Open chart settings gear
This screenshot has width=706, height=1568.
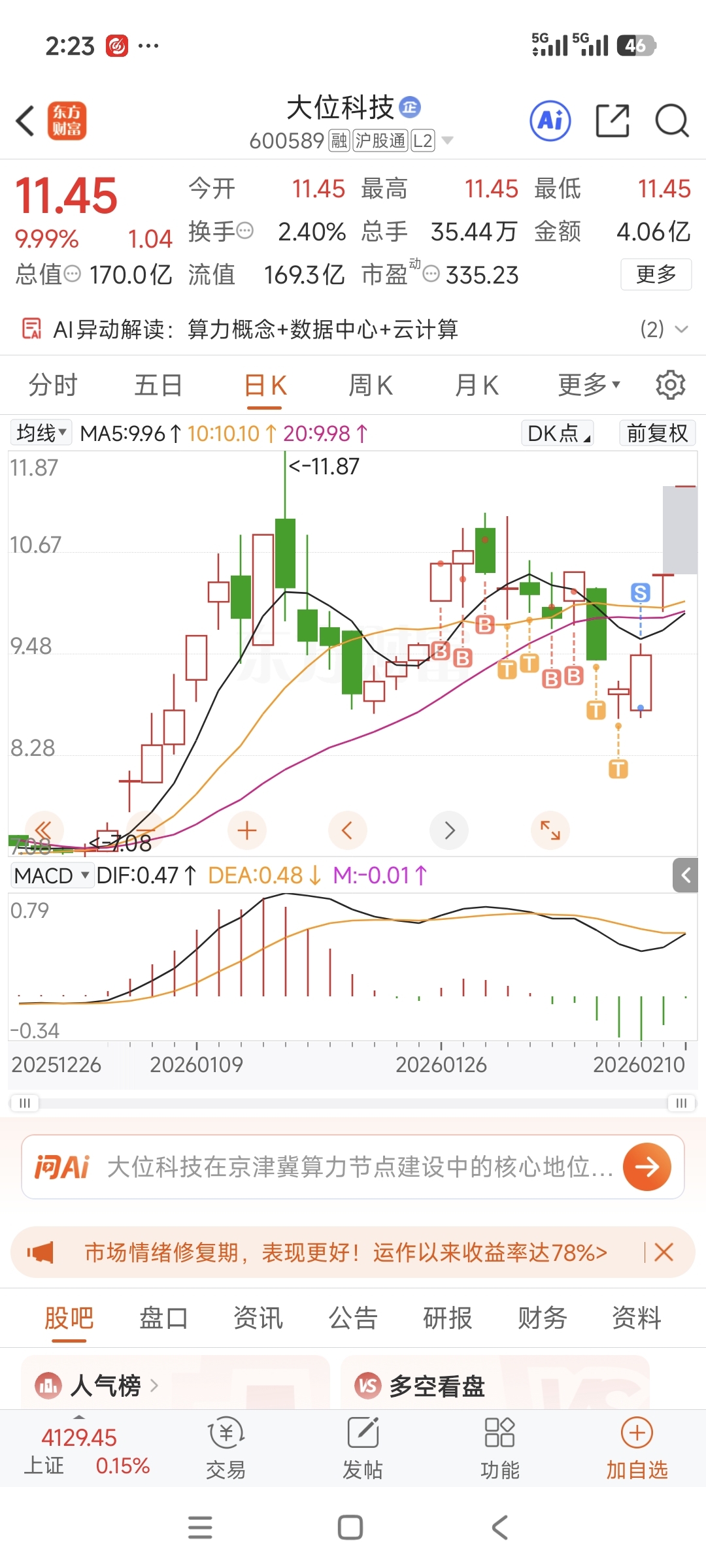pos(670,385)
